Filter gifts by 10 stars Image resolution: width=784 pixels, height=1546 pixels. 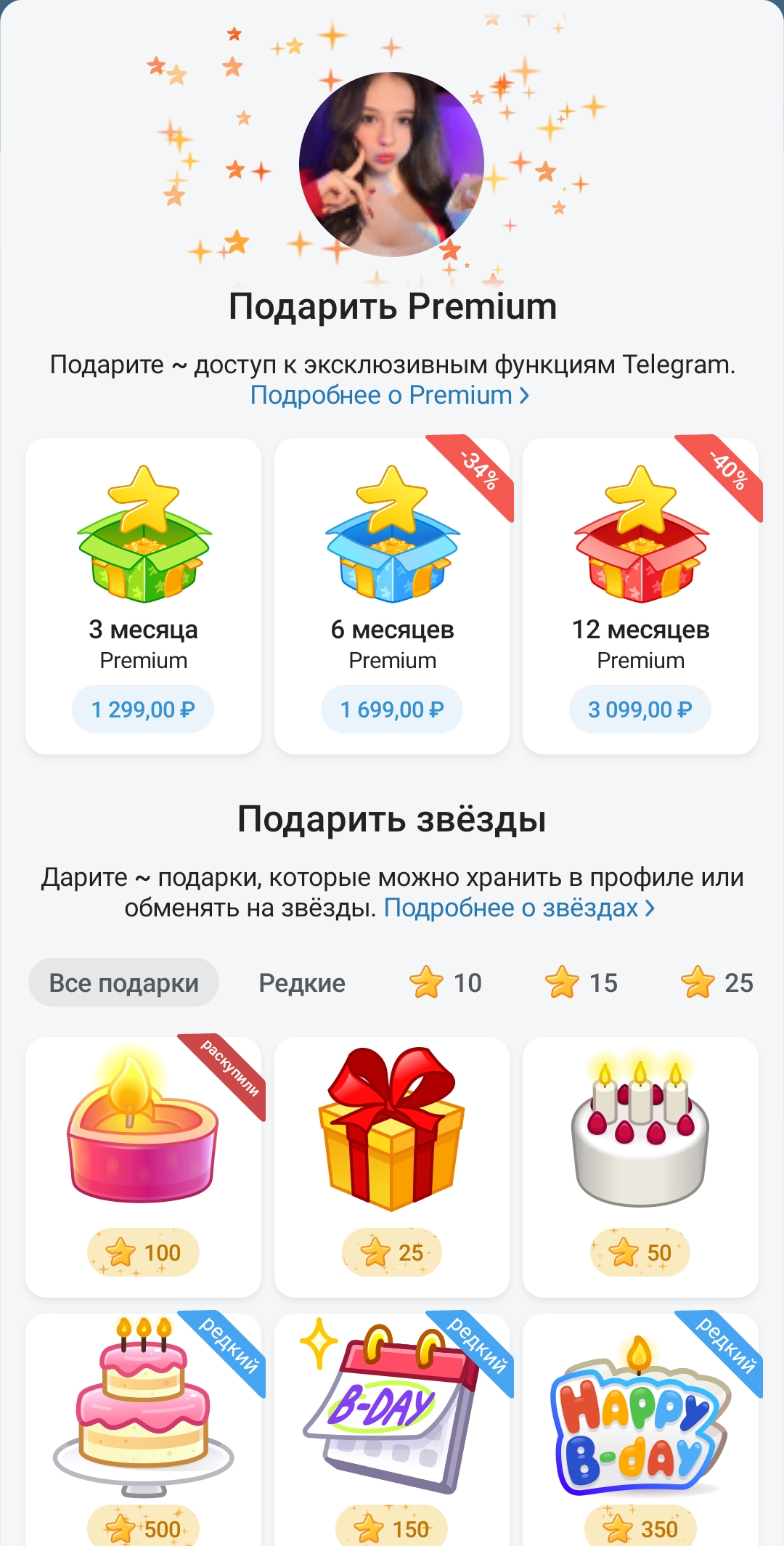(446, 983)
